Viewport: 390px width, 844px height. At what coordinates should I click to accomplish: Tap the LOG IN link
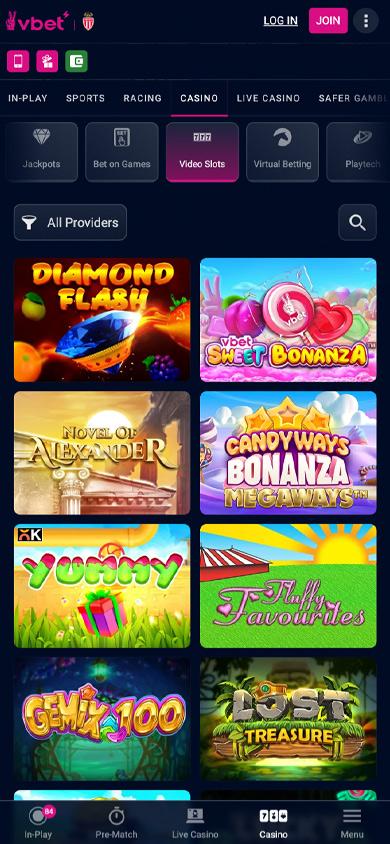pyautogui.click(x=280, y=21)
